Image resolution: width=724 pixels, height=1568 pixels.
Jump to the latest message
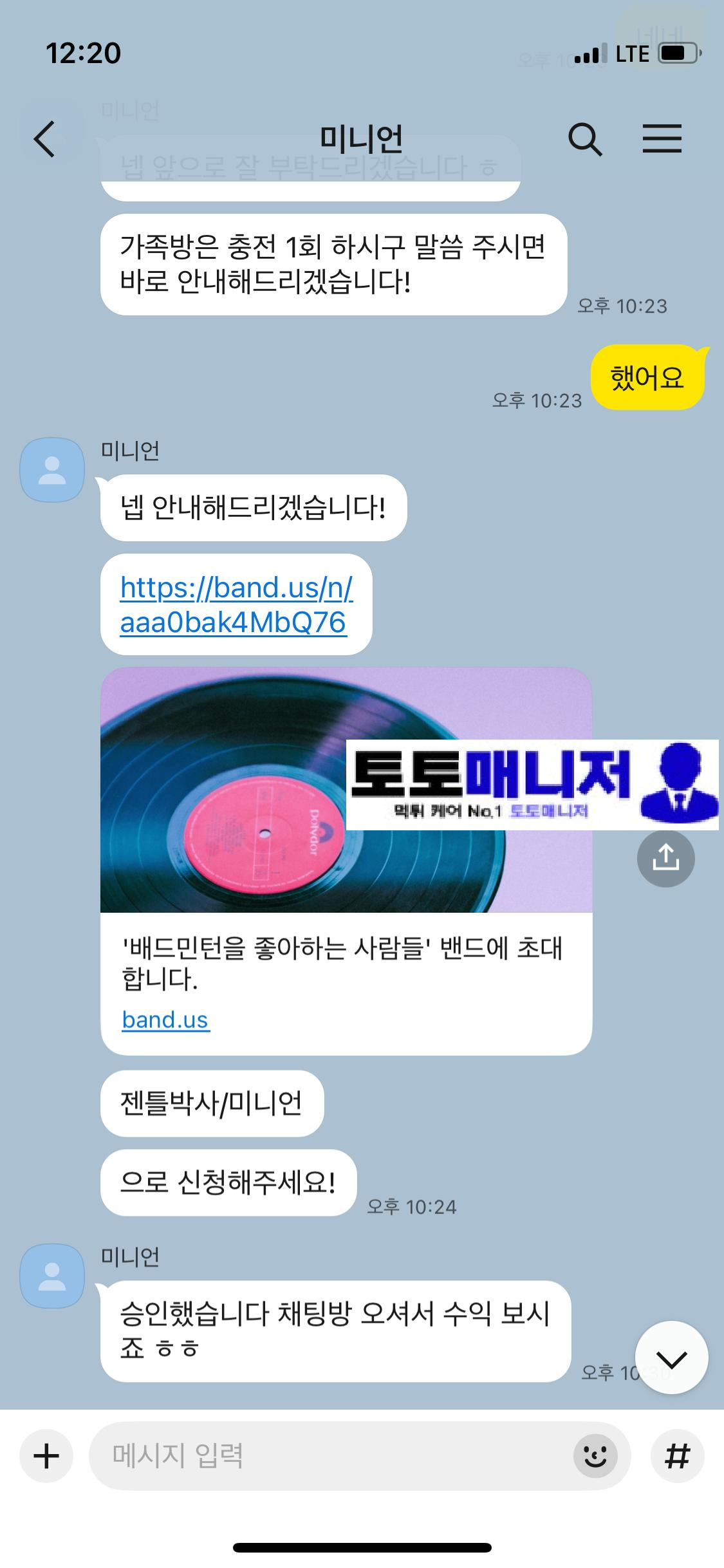[671, 1358]
